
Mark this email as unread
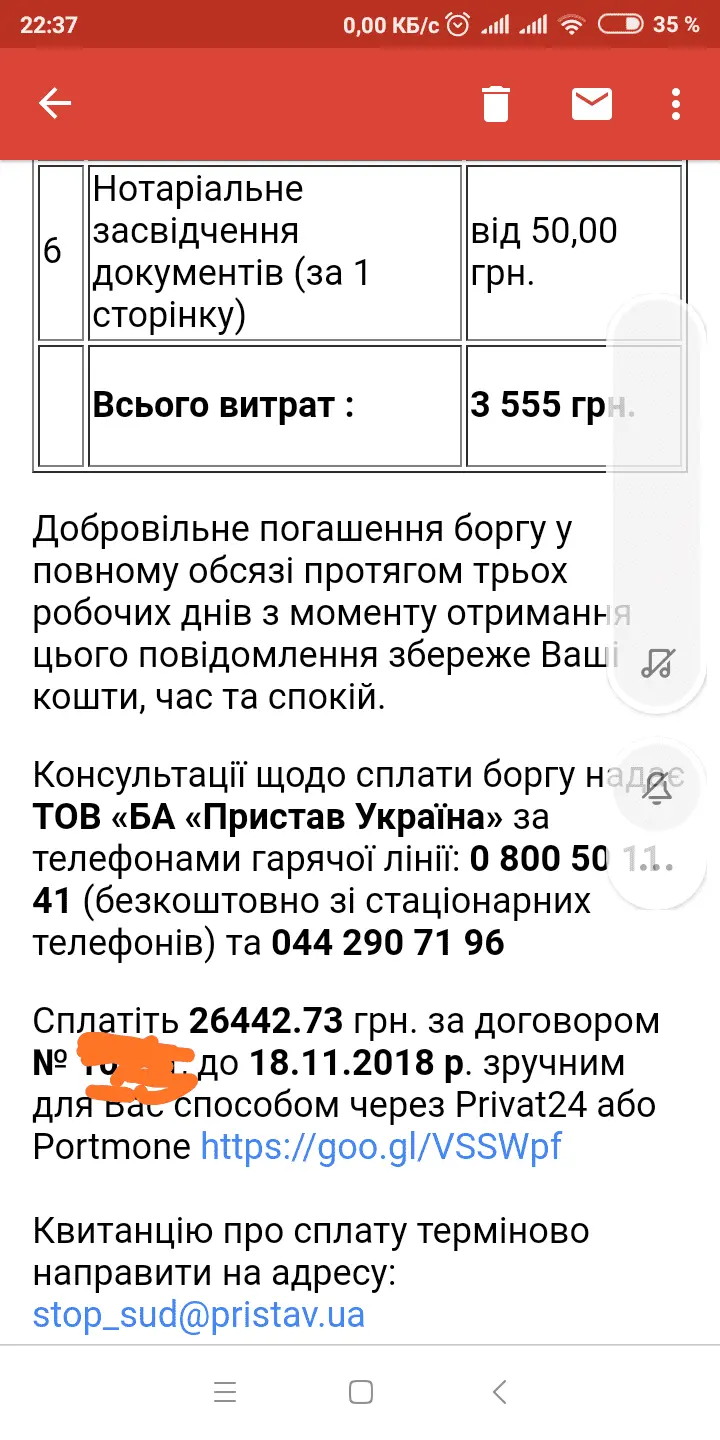[592, 103]
